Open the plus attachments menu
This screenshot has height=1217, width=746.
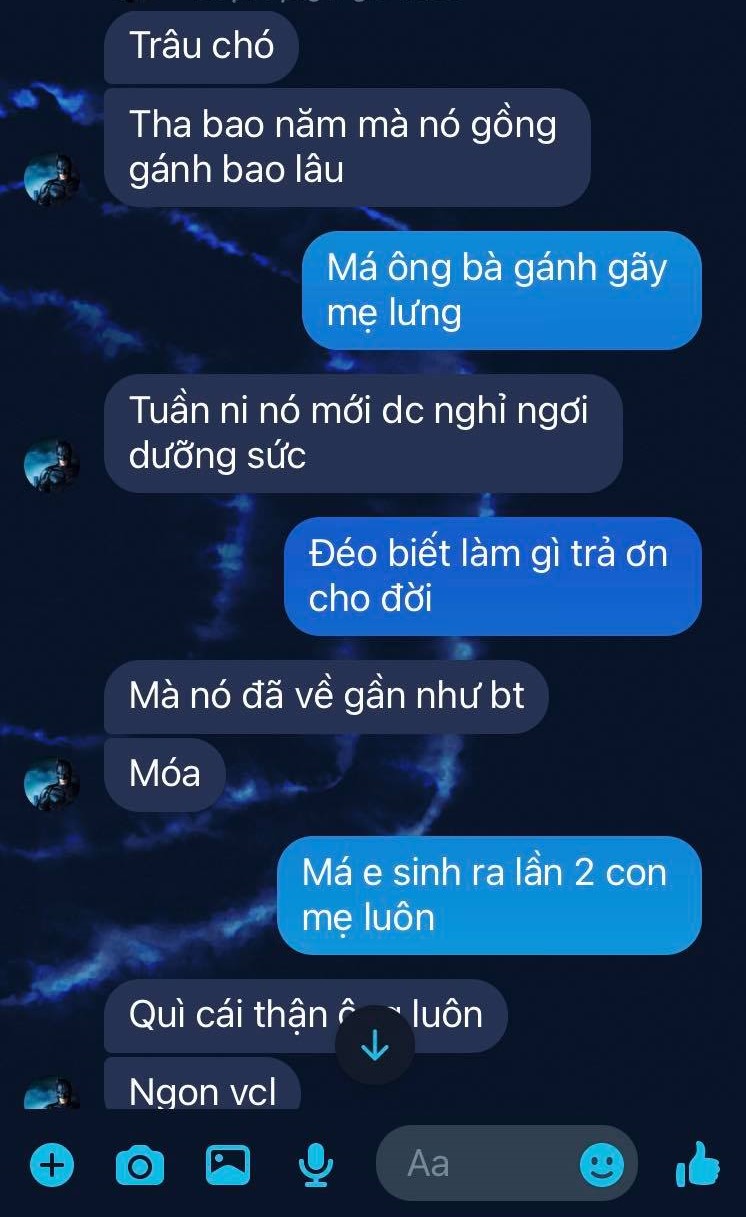(53, 1165)
